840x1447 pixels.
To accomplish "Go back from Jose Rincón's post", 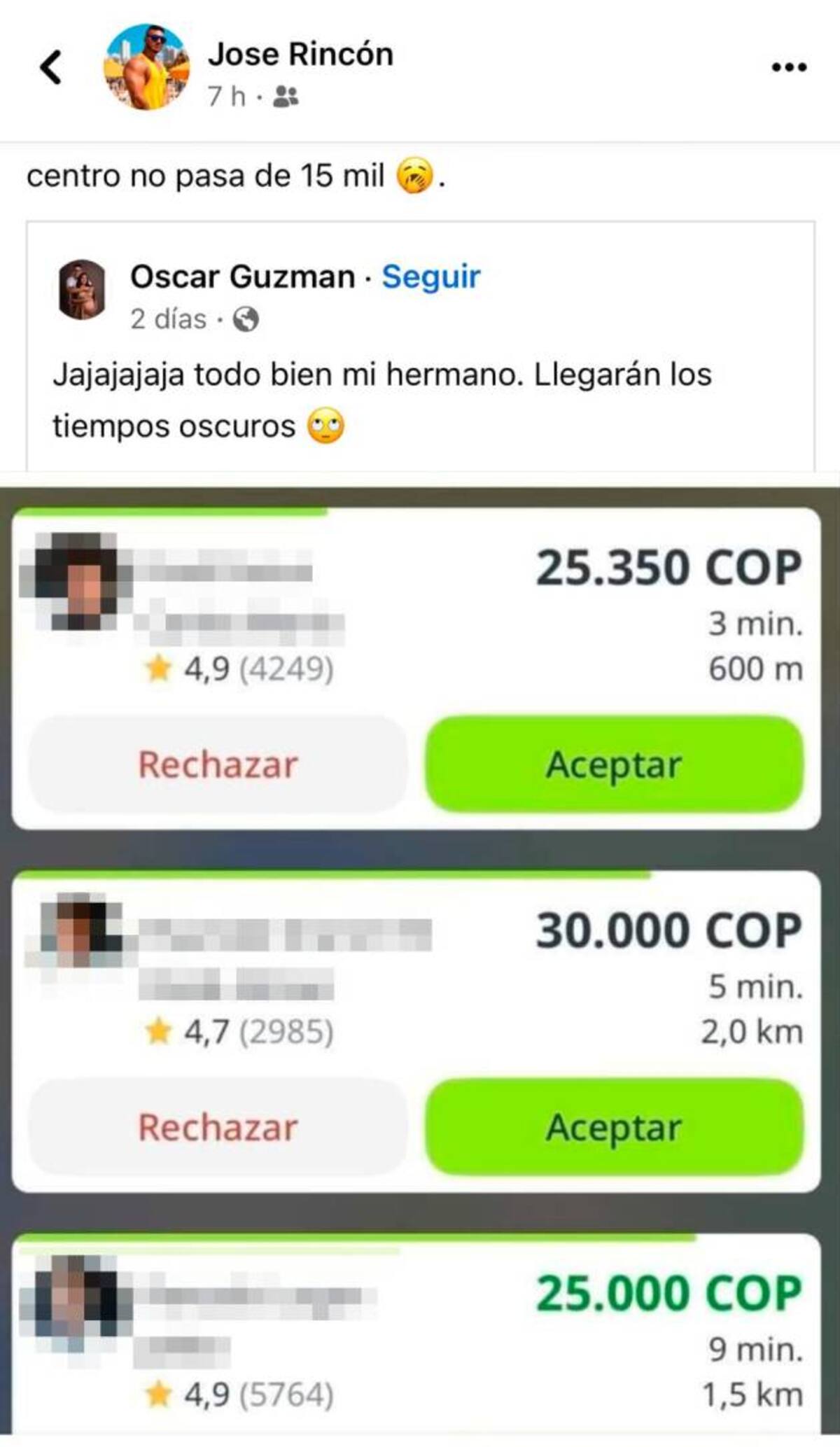I will pos(51,68).
